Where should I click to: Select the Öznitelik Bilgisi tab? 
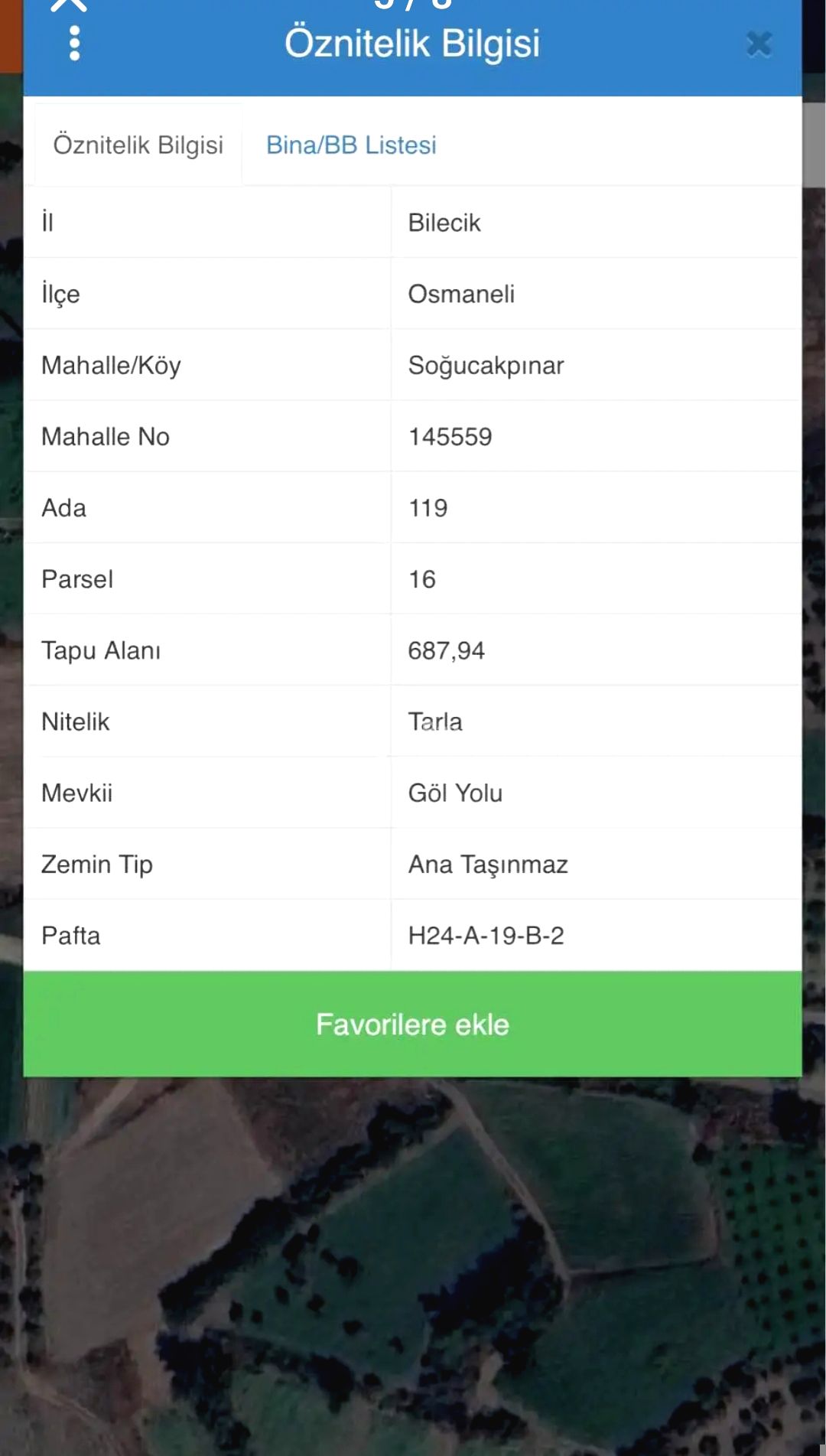[x=138, y=145]
